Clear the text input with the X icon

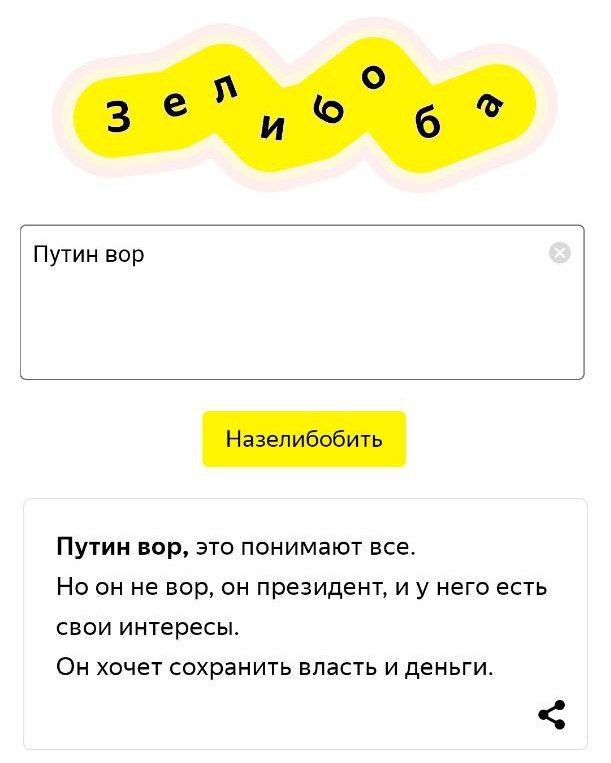(560, 253)
